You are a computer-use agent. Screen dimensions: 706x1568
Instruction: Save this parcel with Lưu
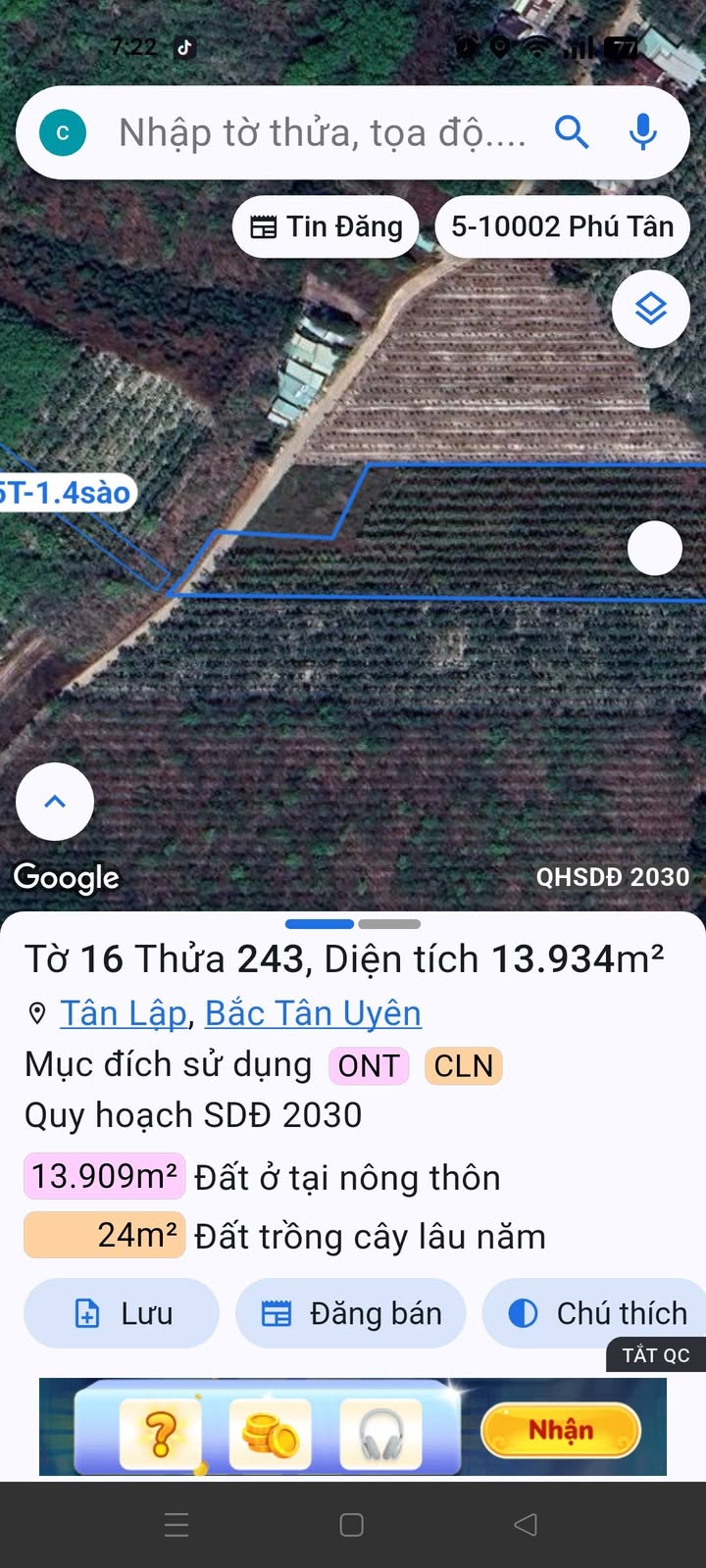122,1313
